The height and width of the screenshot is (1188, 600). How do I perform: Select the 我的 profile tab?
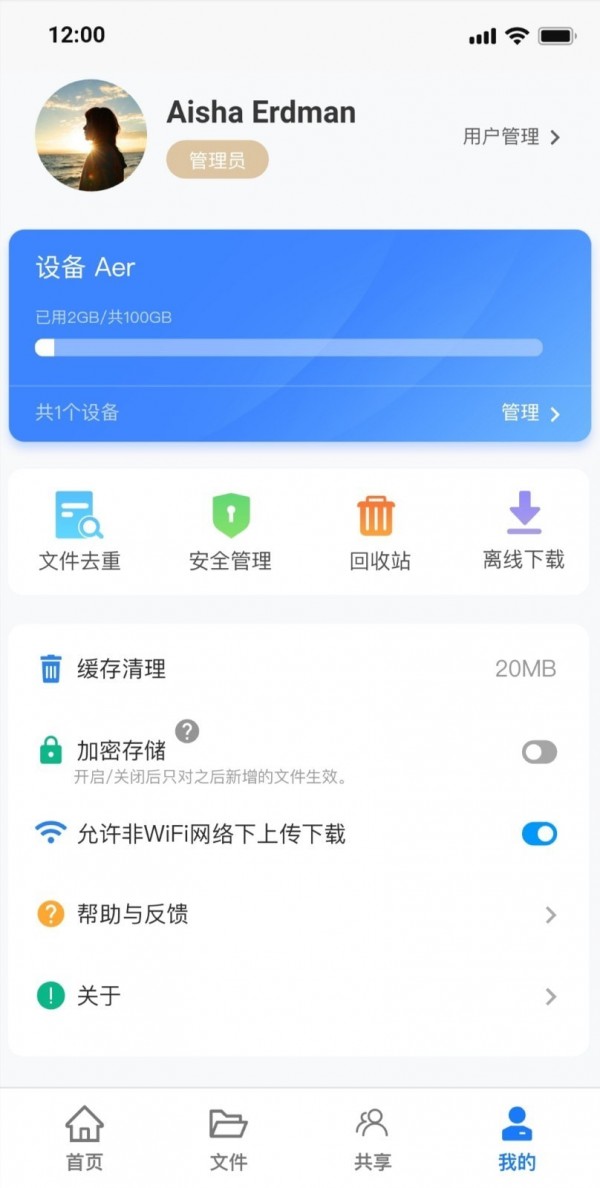point(517,1138)
